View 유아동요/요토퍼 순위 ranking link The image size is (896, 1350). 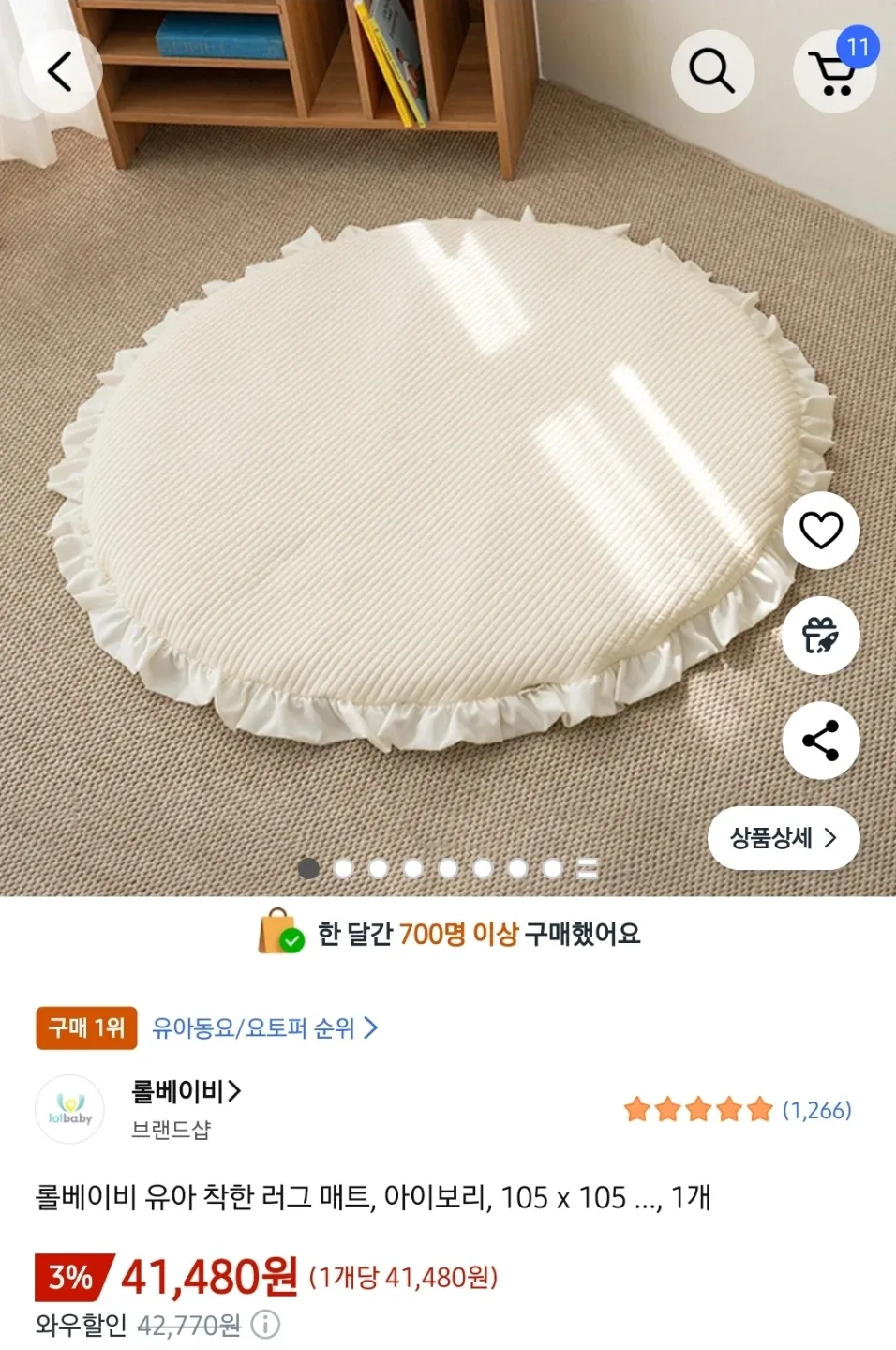tap(264, 1028)
